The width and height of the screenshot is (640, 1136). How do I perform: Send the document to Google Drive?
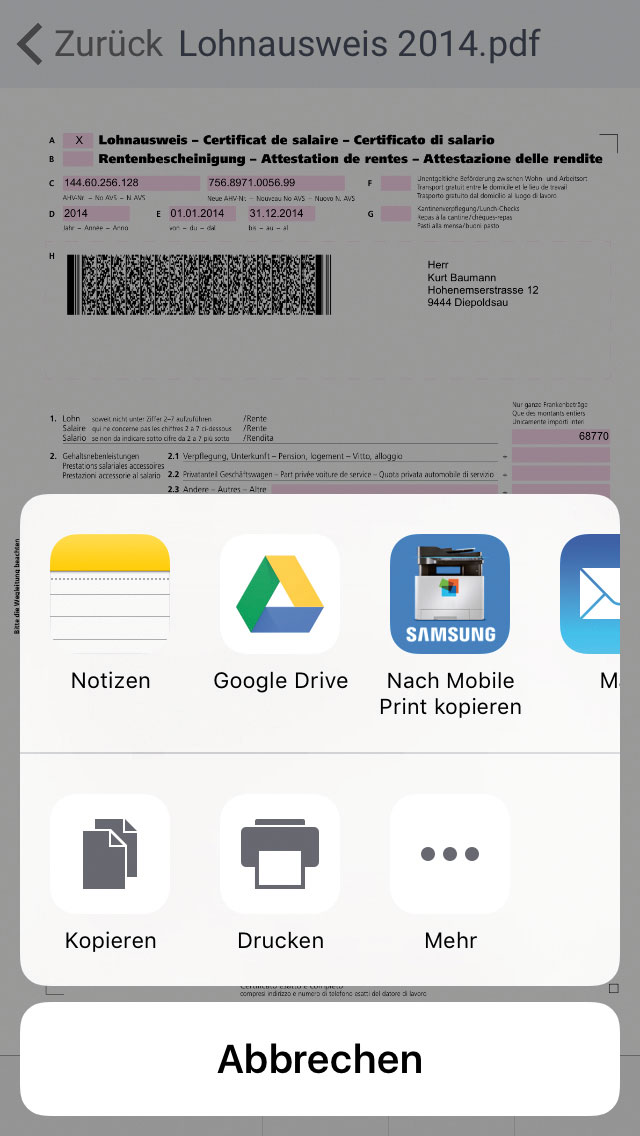pos(280,594)
